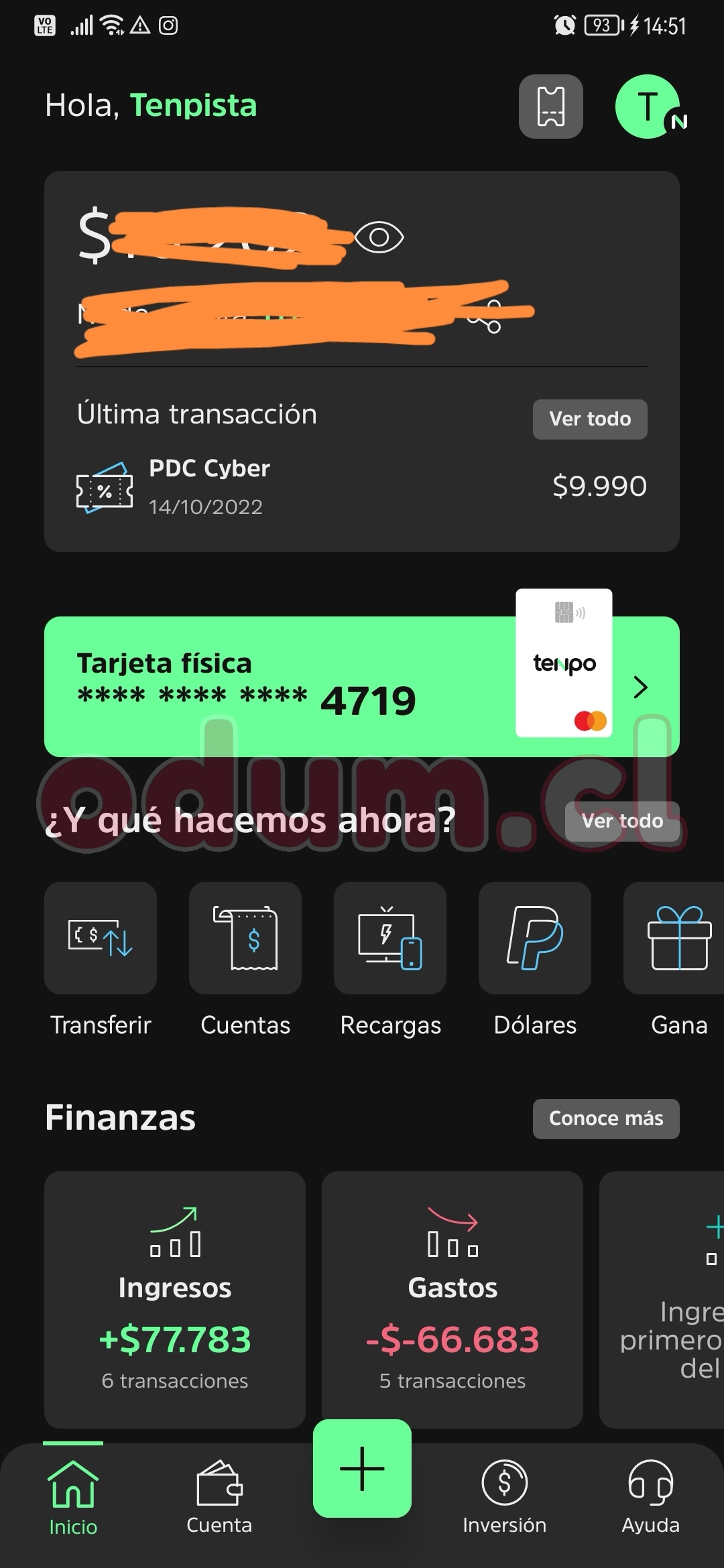
Task: Tap the green plus button
Action: click(362, 1468)
